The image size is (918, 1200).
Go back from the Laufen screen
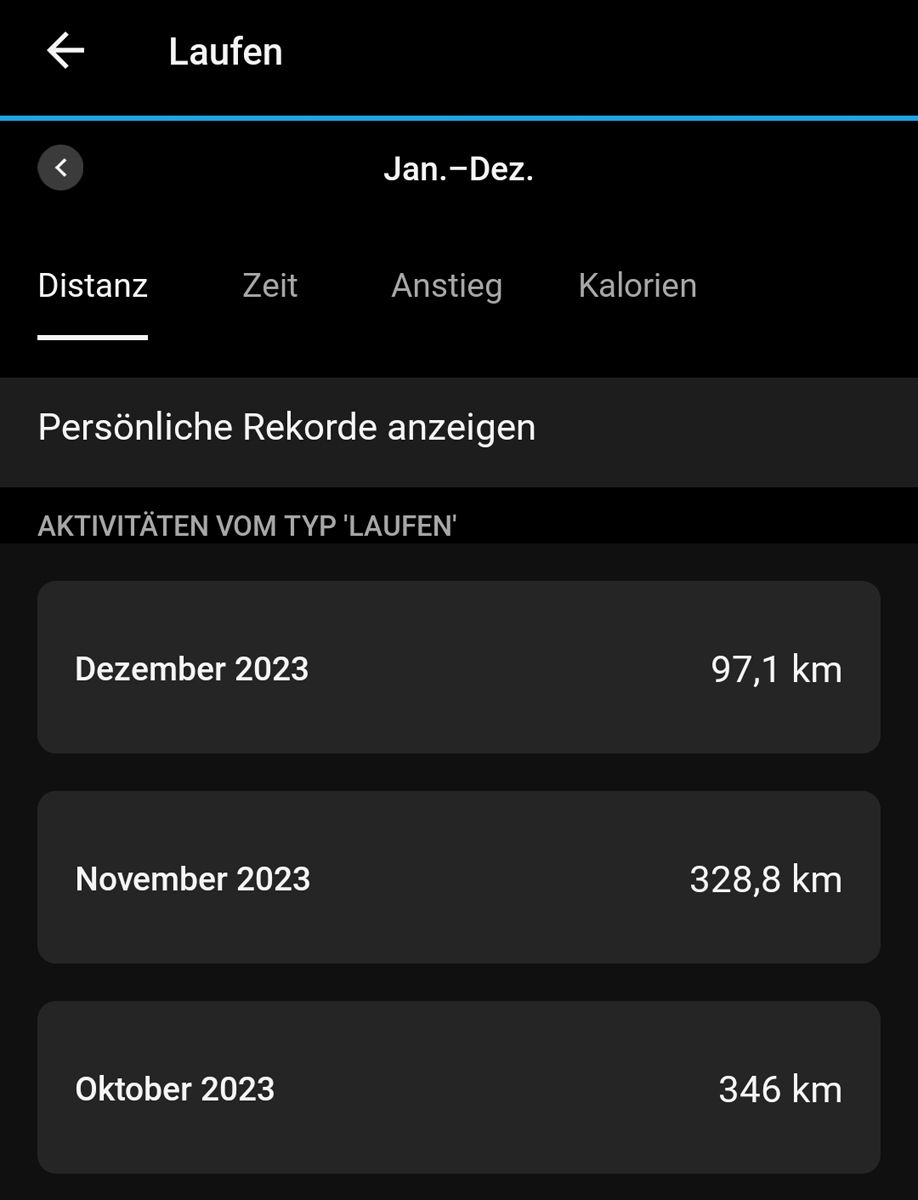pos(66,51)
